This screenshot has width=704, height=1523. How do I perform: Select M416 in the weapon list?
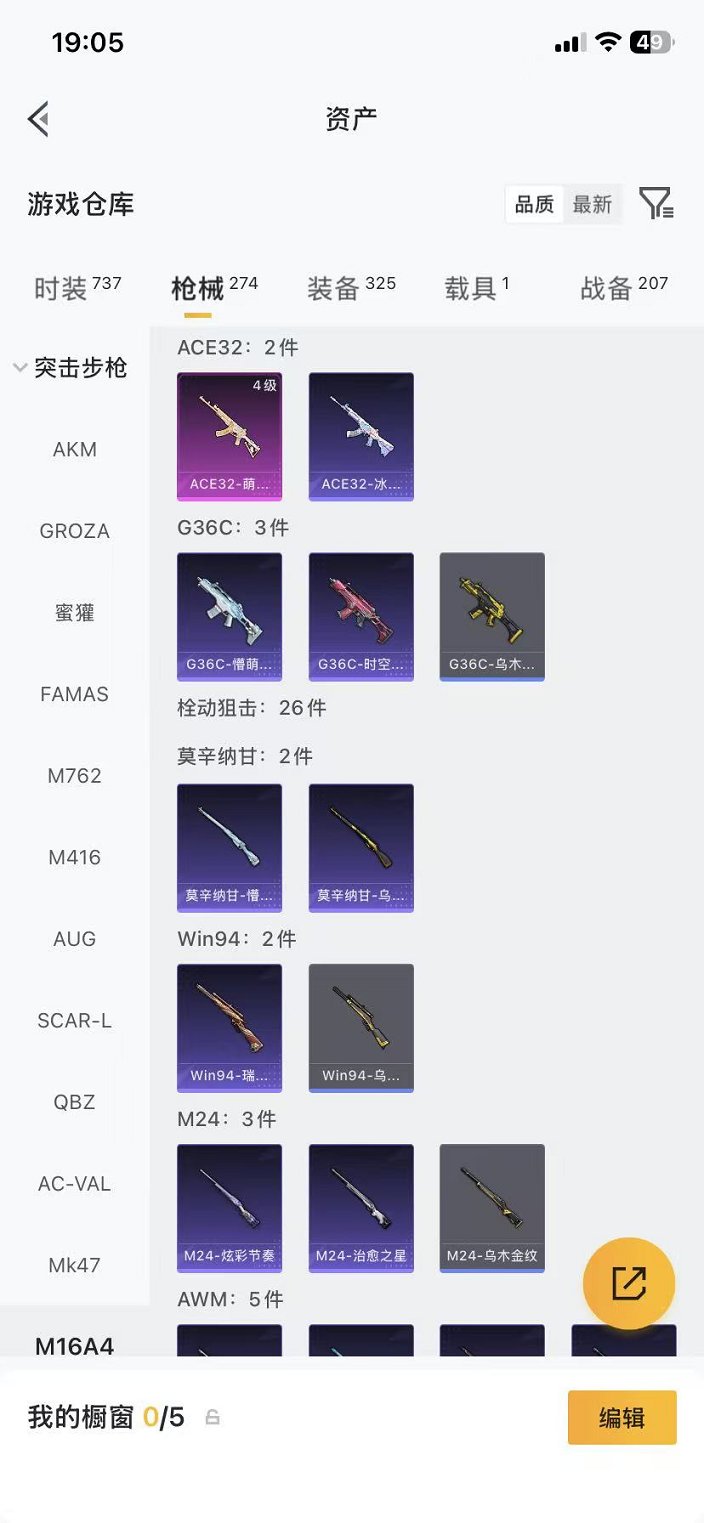75,857
